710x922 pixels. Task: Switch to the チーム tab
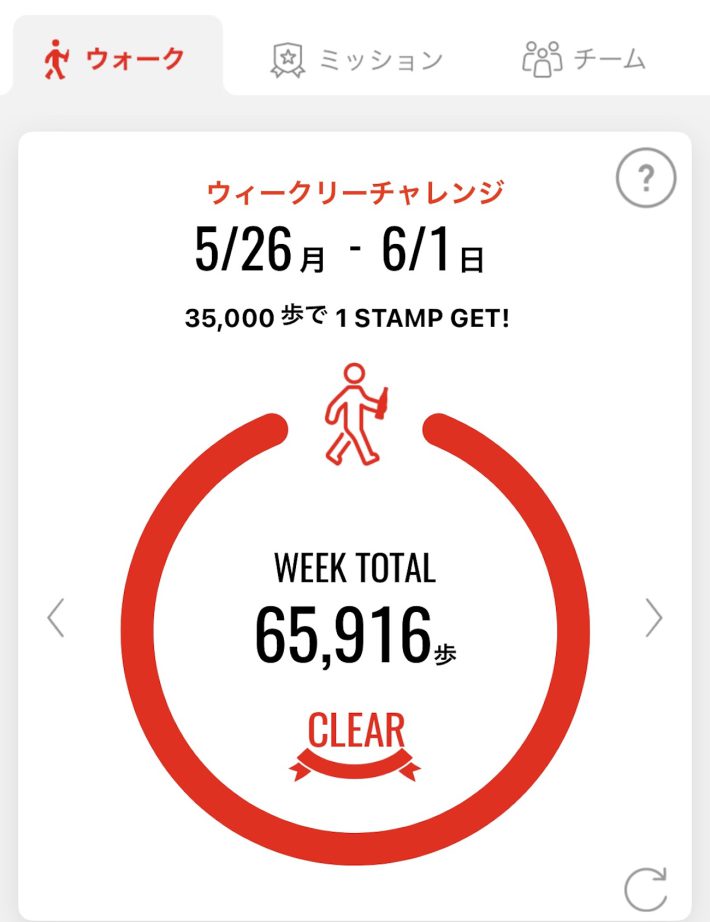click(584, 59)
